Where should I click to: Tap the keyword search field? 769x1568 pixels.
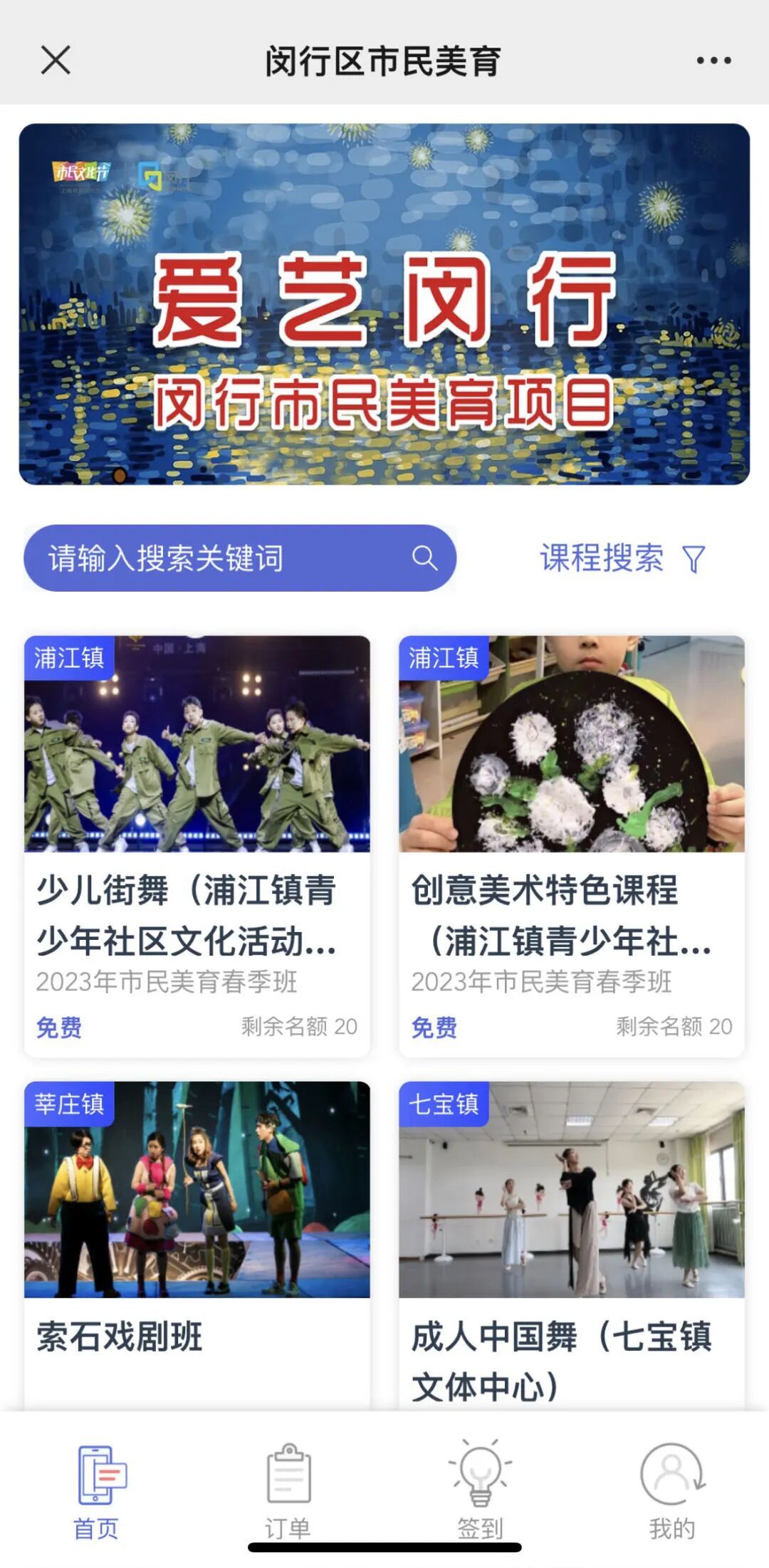click(228, 558)
